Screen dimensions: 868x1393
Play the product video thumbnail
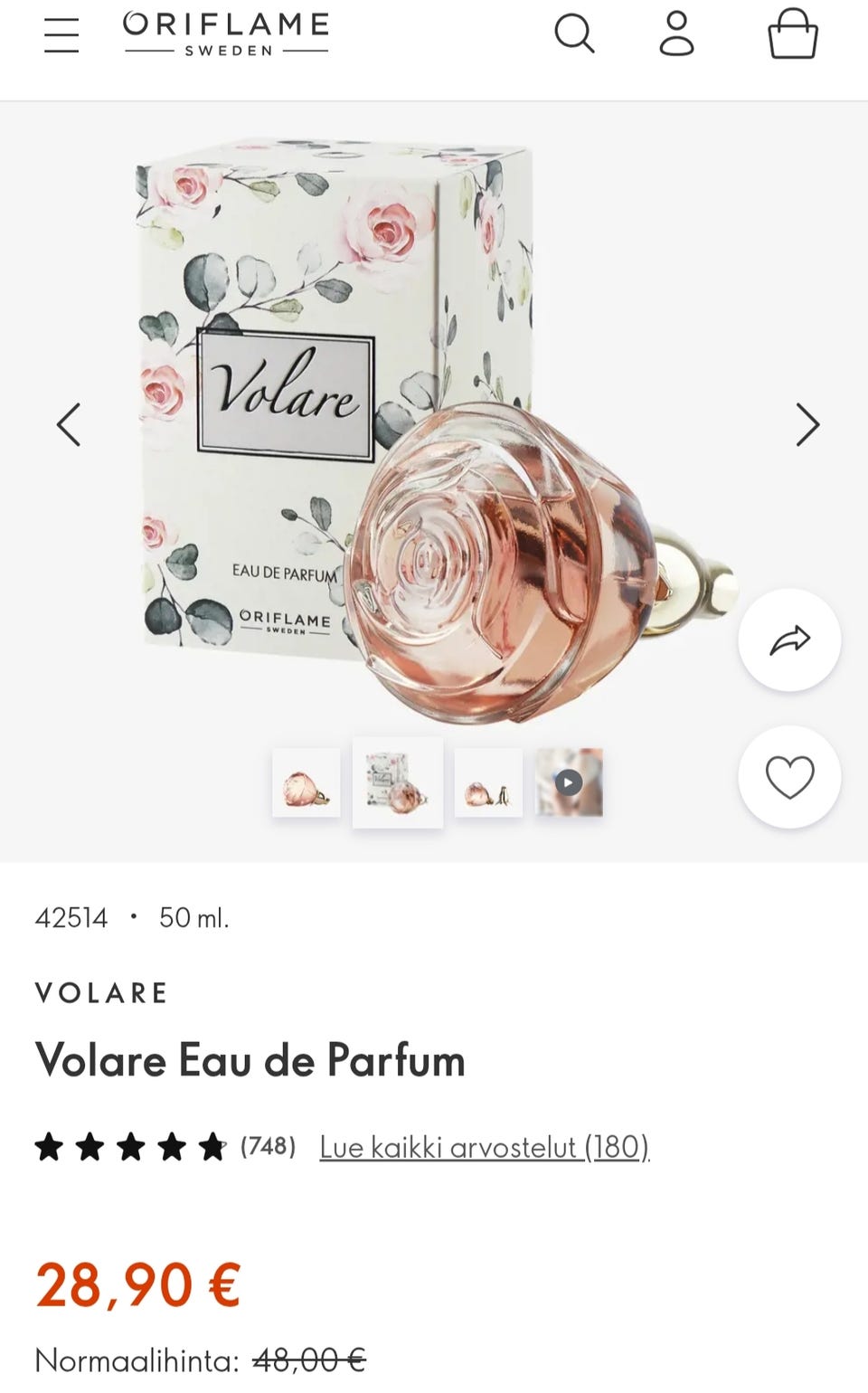pyautogui.click(x=569, y=782)
